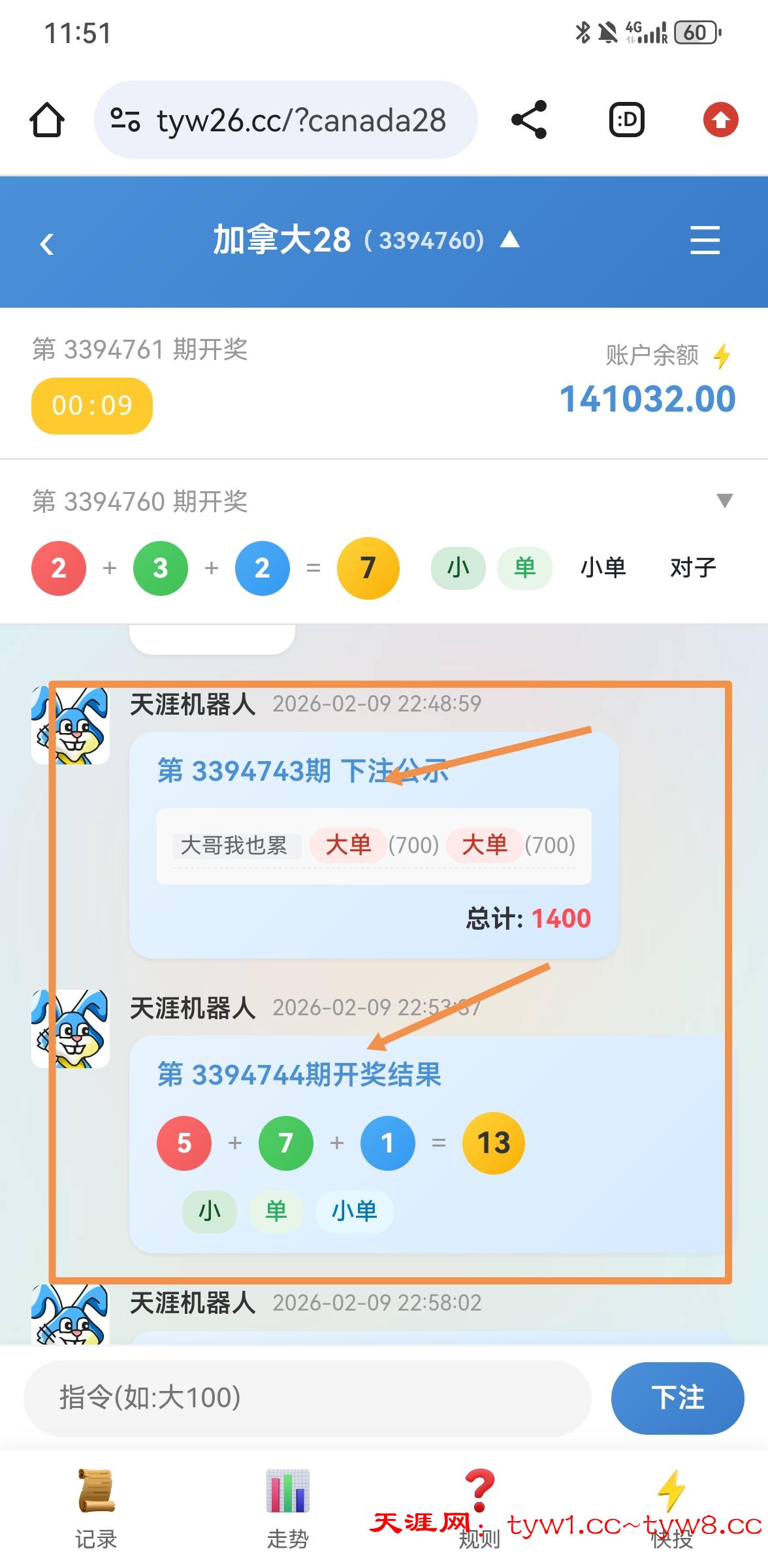Go back with the header arrow
Image resolution: width=768 pixels, height=1568 pixels.
pyautogui.click(x=46, y=244)
